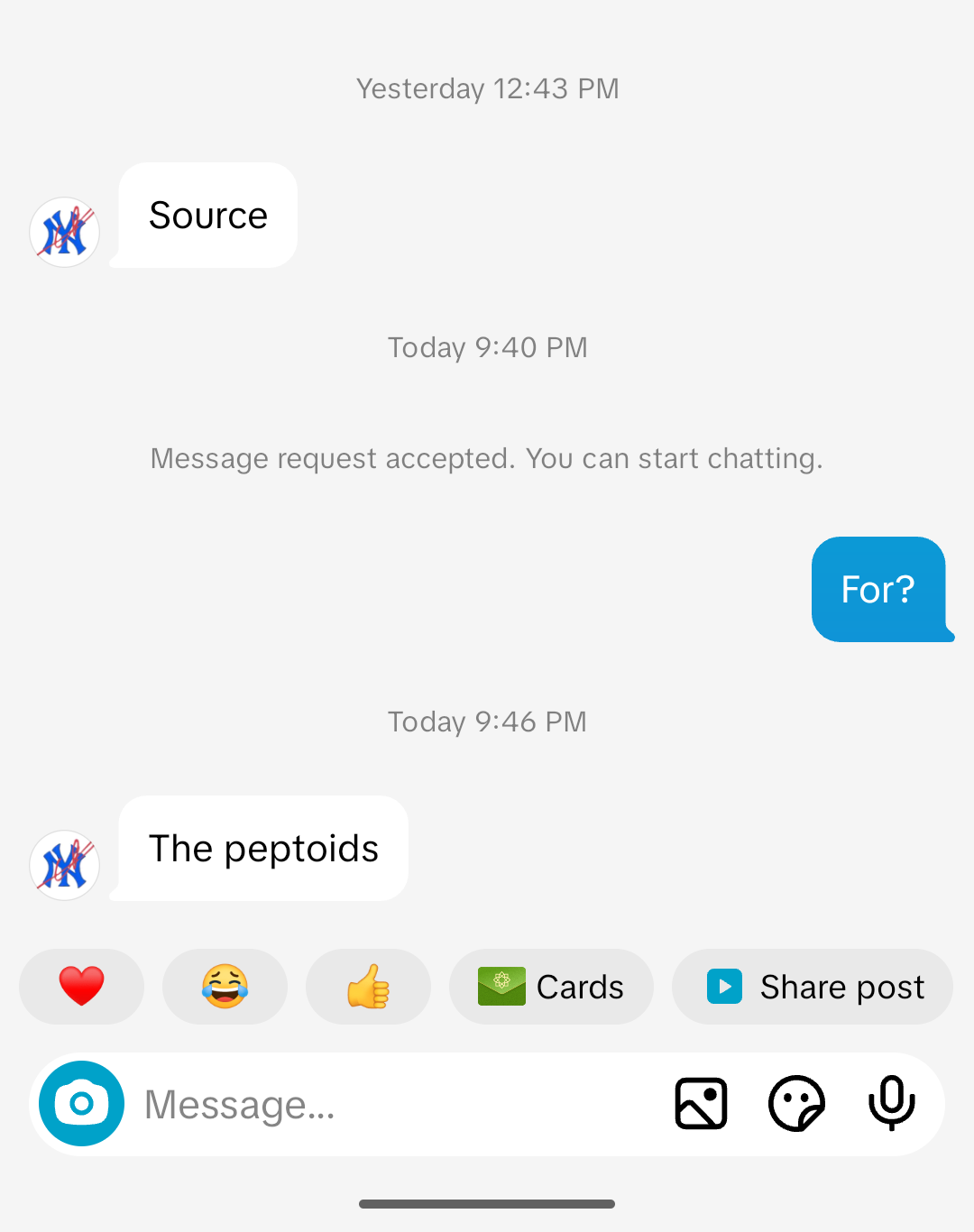Screen dimensions: 974x1232
Task: Send the thumbs up quick reaction
Action: tap(368, 987)
